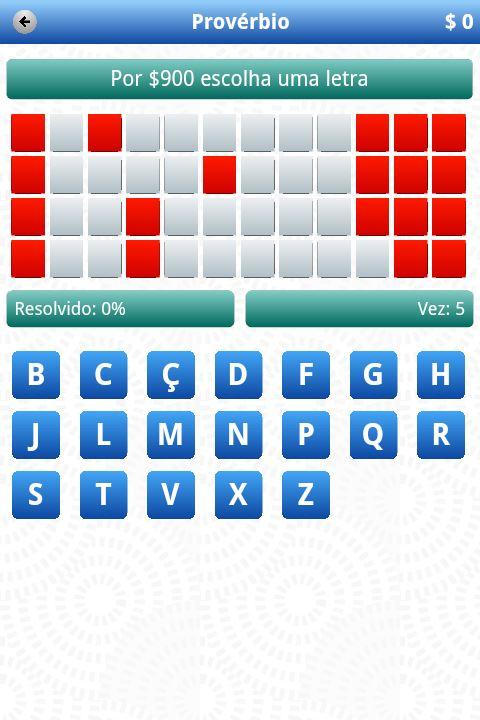Viewport: 480px width, 720px height.
Task: Select the letter Ç
Action: (171, 375)
